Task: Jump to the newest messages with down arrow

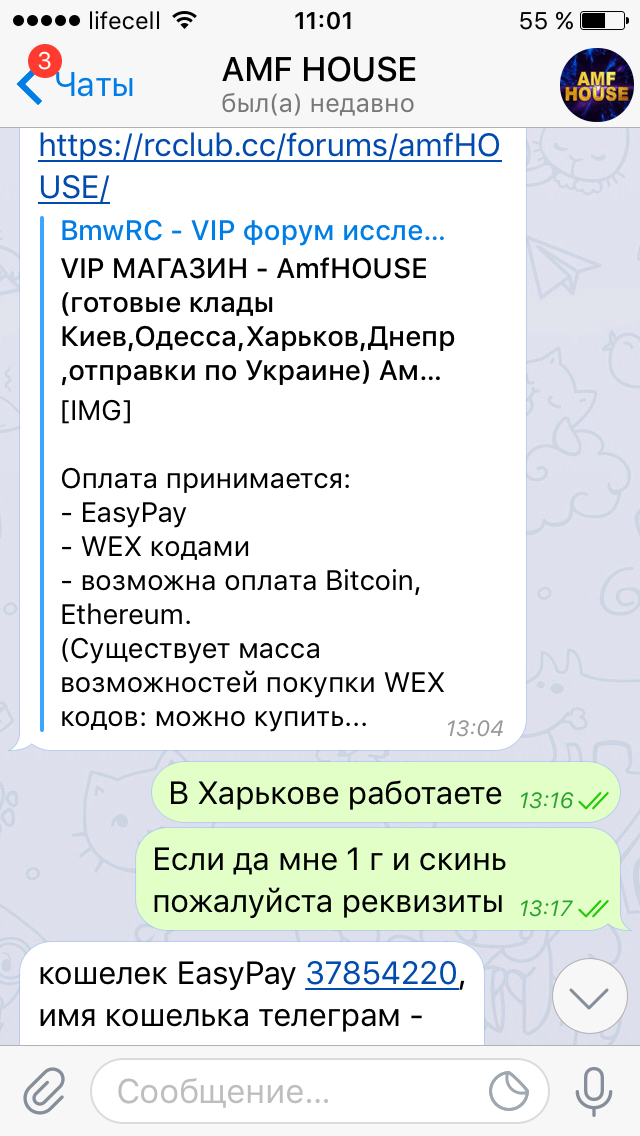Action: 589,997
